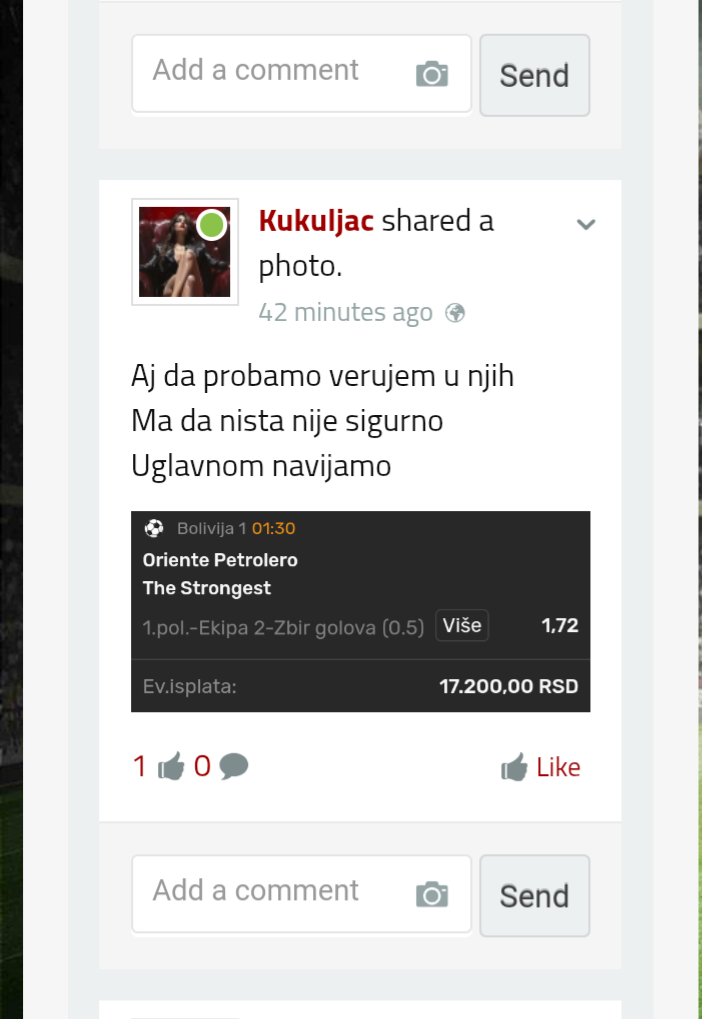Open Kukuljac's profile name link
The height and width of the screenshot is (1019, 702).
pos(316,221)
